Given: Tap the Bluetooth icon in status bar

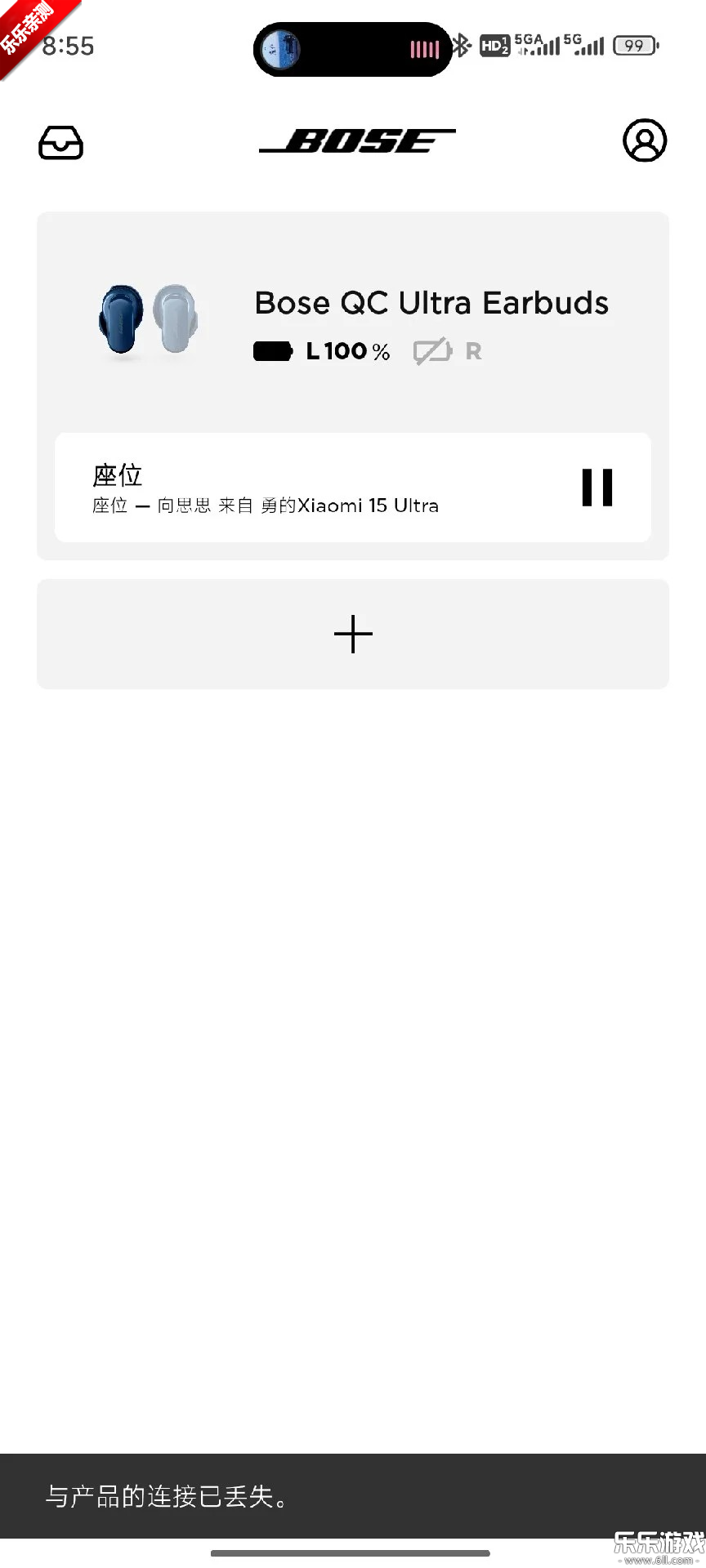Looking at the screenshot, I should (463, 47).
